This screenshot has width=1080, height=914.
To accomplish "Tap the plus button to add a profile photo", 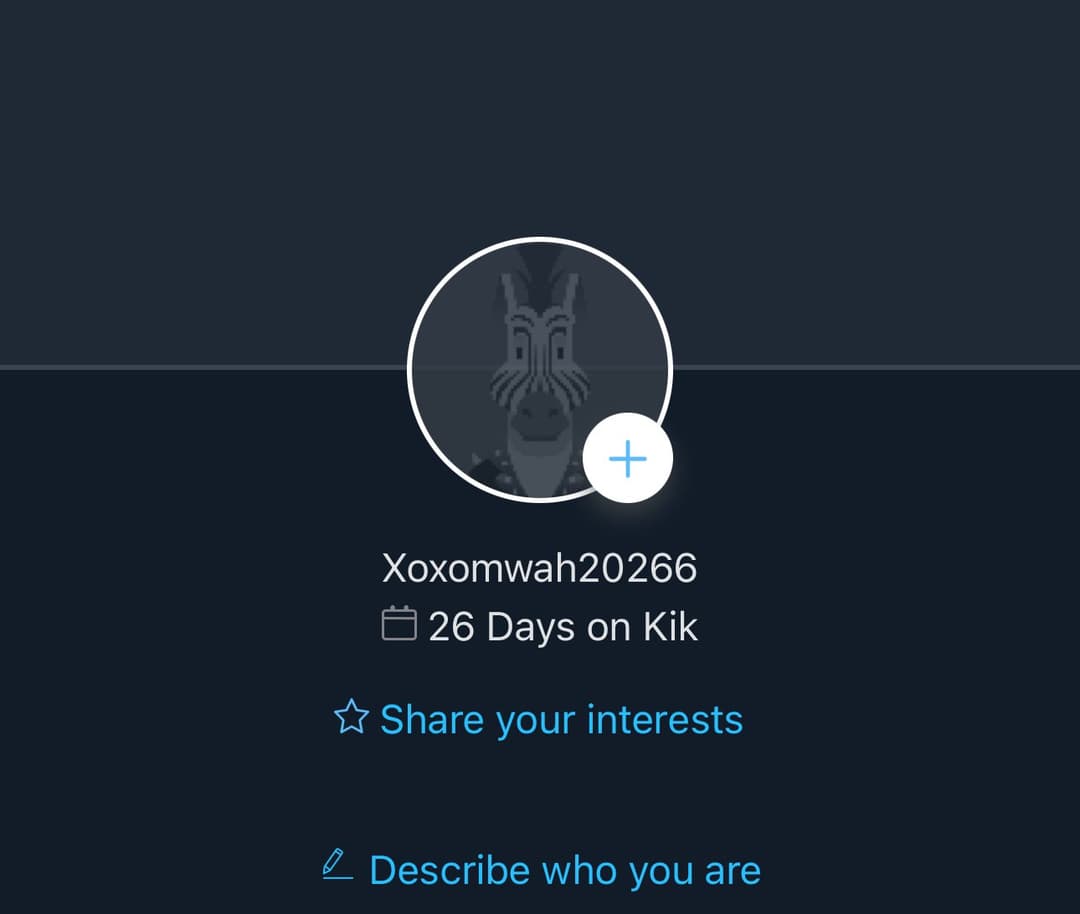I will pyautogui.click(x=628, y=458).
